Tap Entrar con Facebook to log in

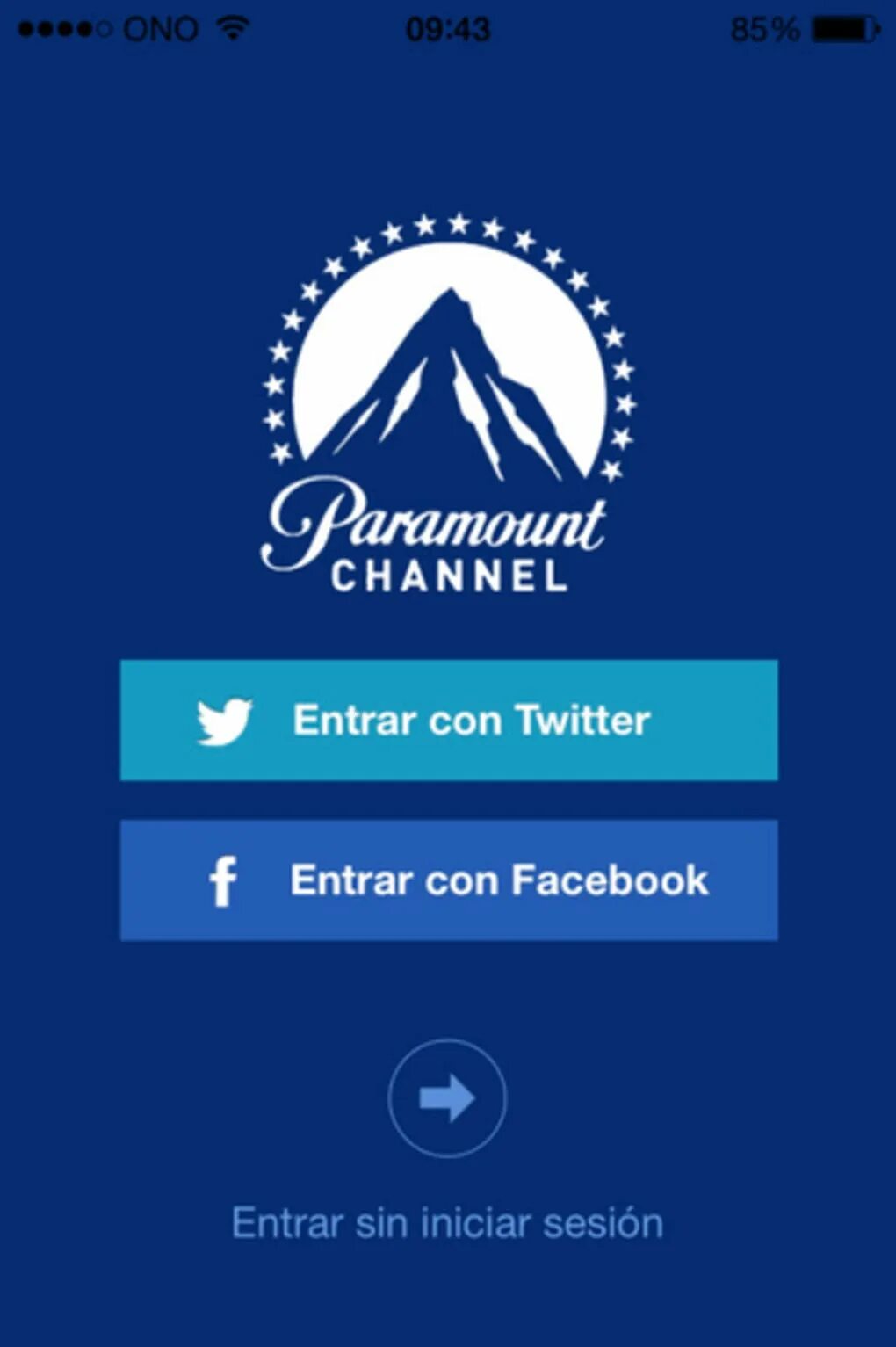click(x=449, y=880)
